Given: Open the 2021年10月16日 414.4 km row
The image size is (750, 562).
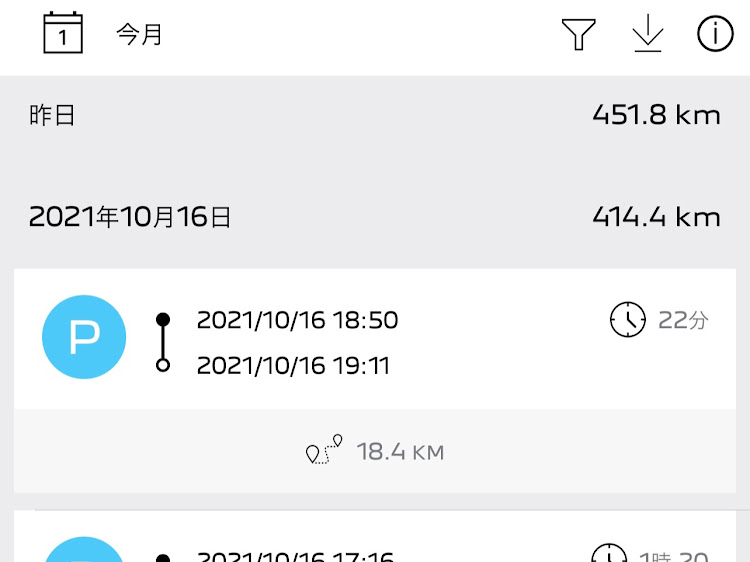Looking at the screenshot, I should (x=375, y=217).
